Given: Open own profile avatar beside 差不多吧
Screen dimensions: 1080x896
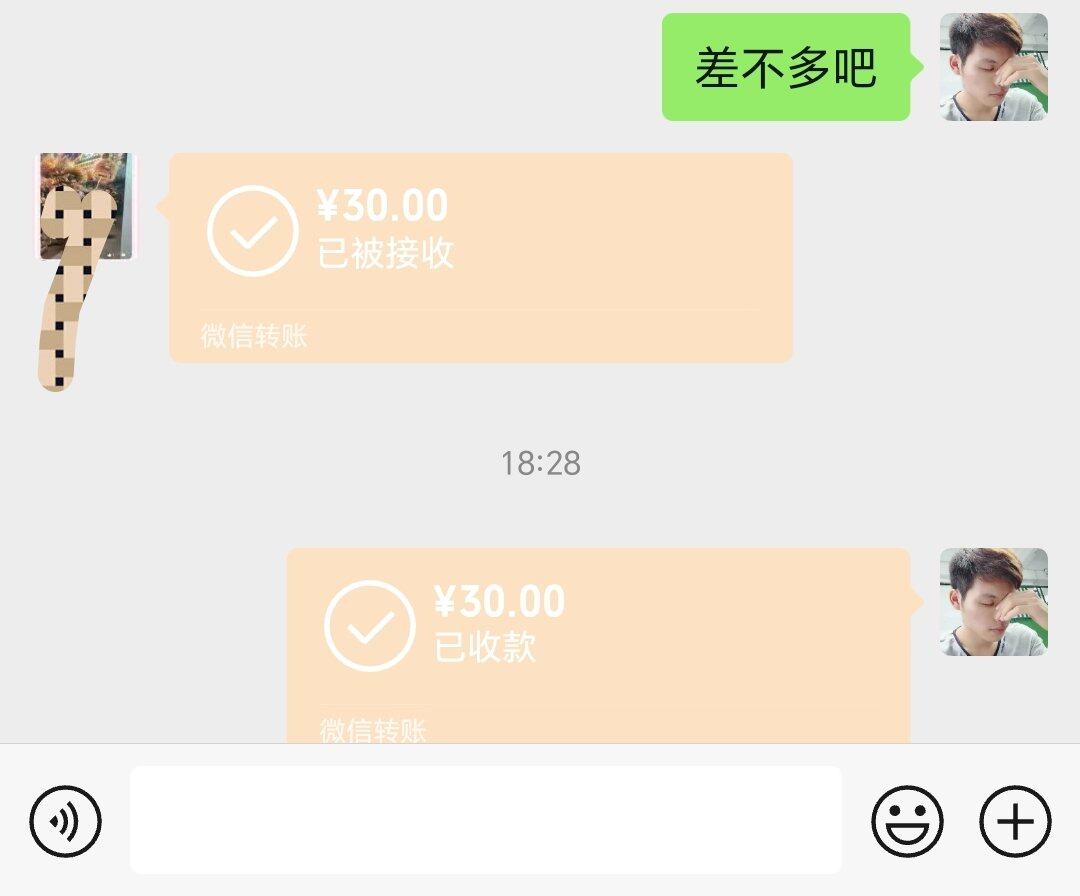Looking at the screenshot, I should point(993,67).
